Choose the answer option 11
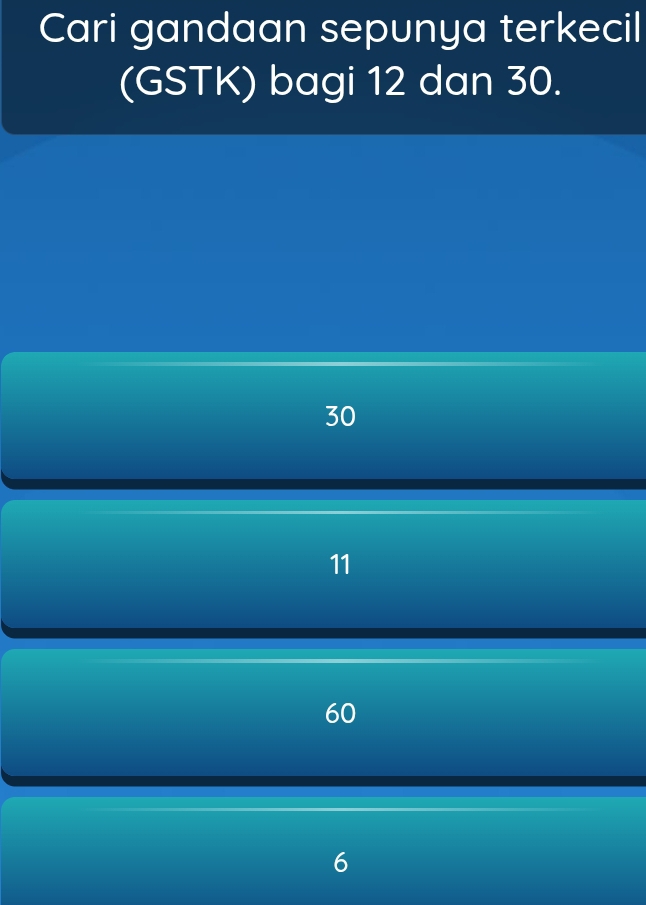 pos(340,565)
